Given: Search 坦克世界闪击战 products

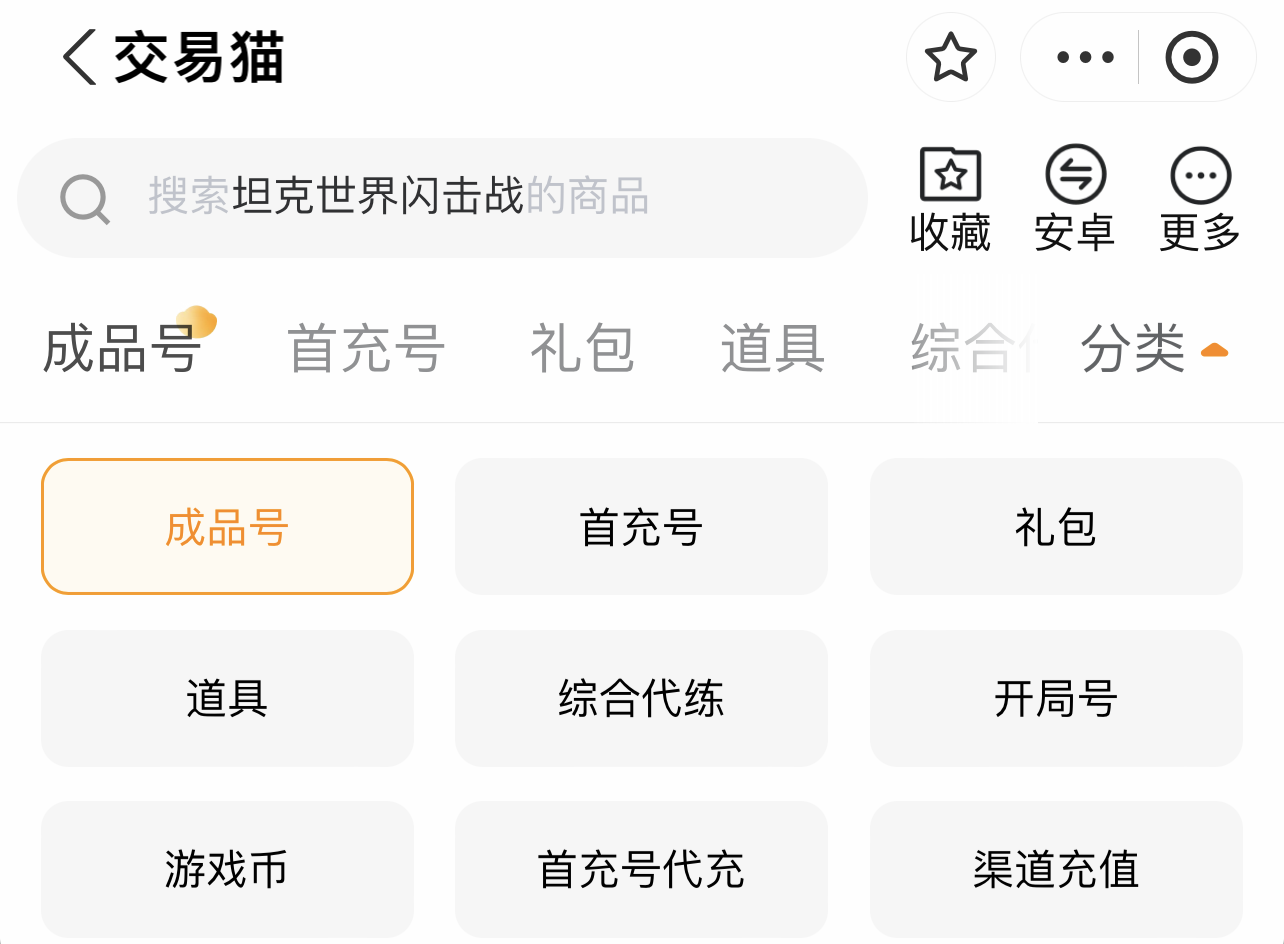Looking at the screenshot, I should click(440, 197).
